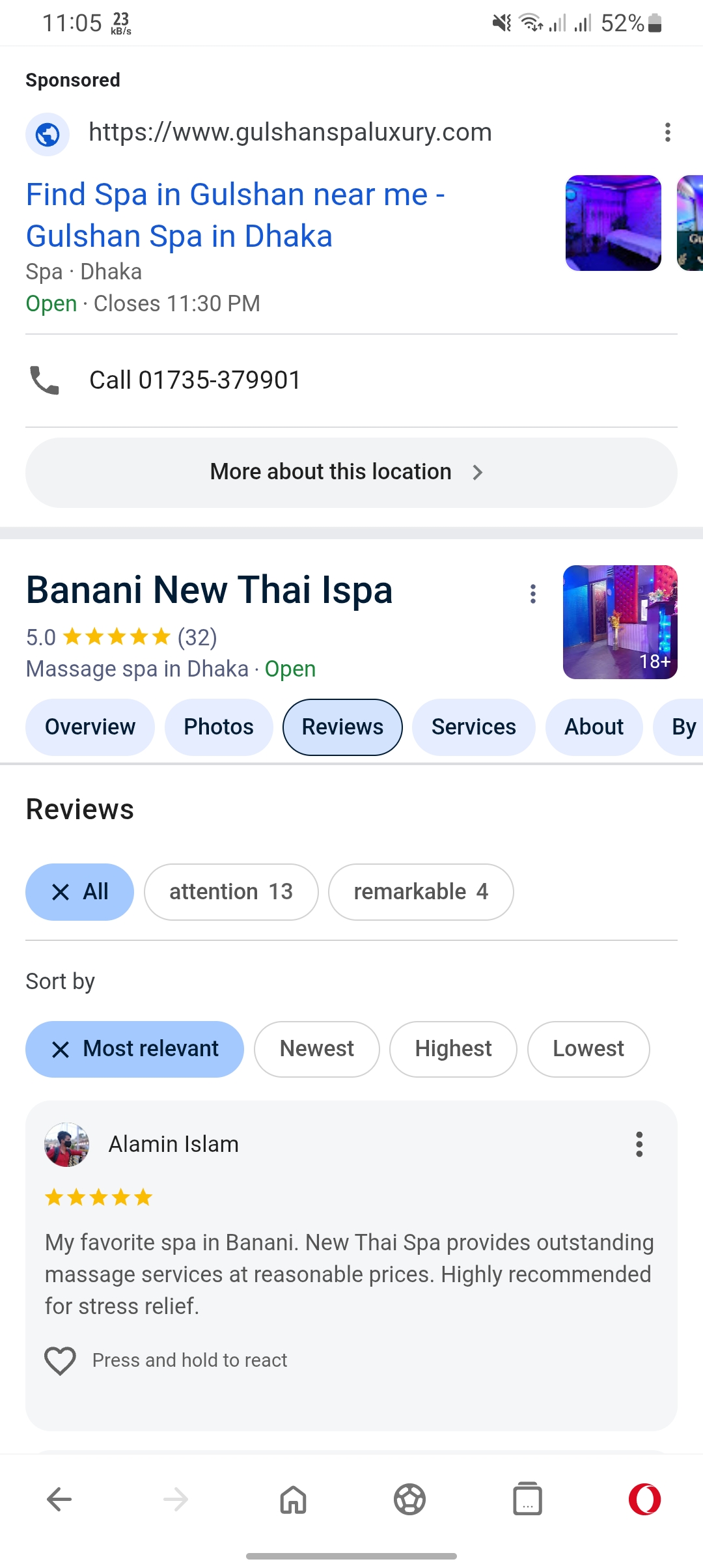The width and height of the screenshot is (703, 1568).
Task: Switch to the About tab
Action: click(x=594, y=727)
